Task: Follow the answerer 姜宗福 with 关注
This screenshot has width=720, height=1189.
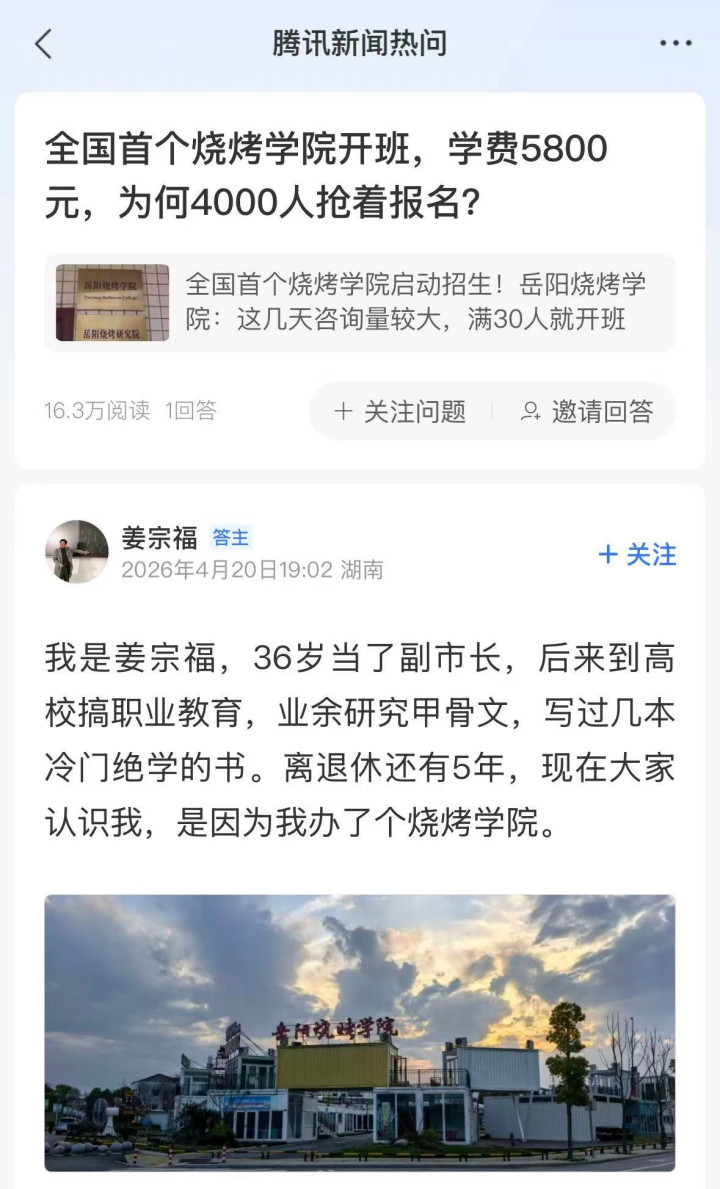Action: tap(637, 555)
